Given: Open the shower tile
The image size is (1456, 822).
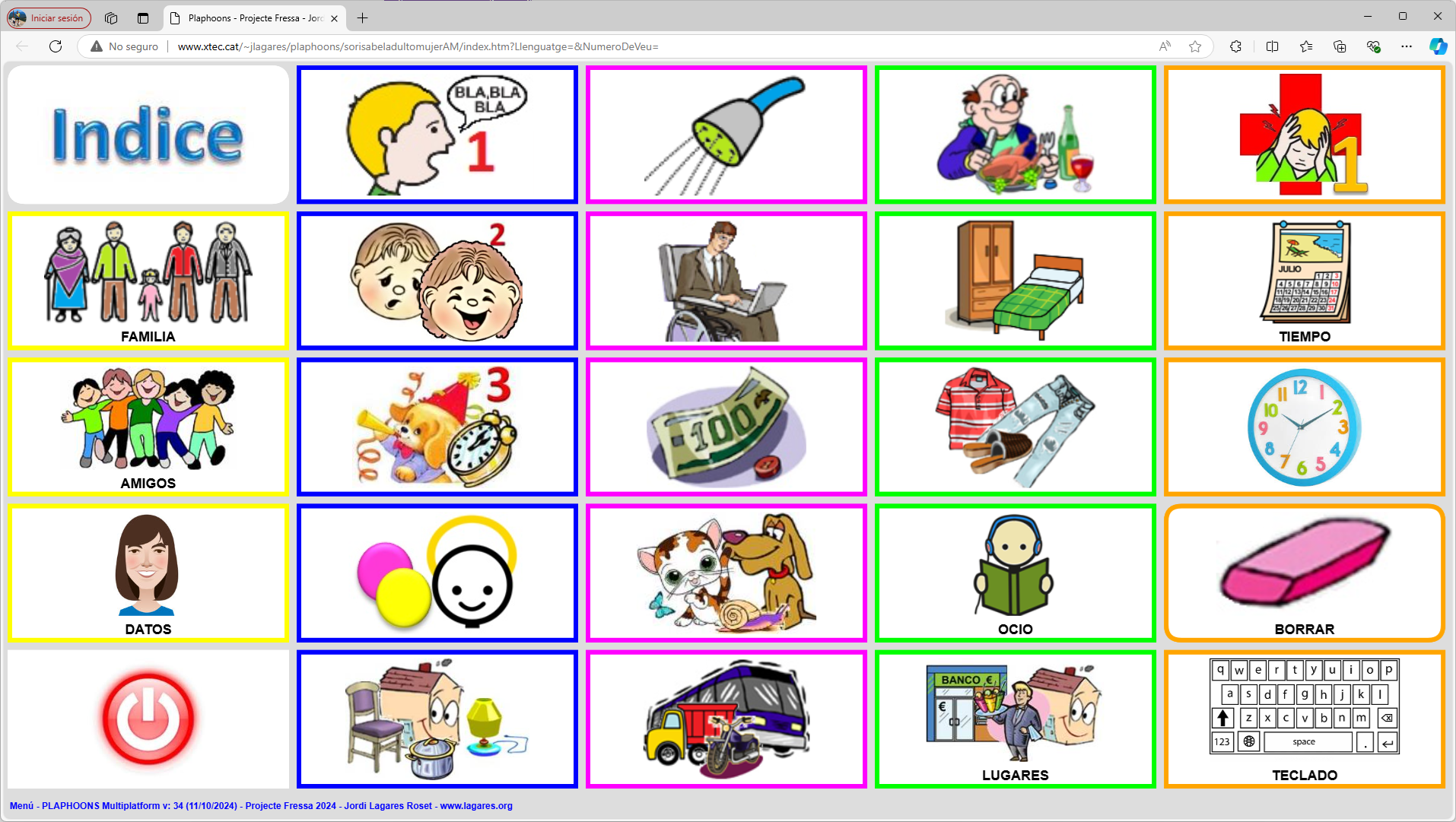Looking at the screenshot, I should (x=726, y=135).
